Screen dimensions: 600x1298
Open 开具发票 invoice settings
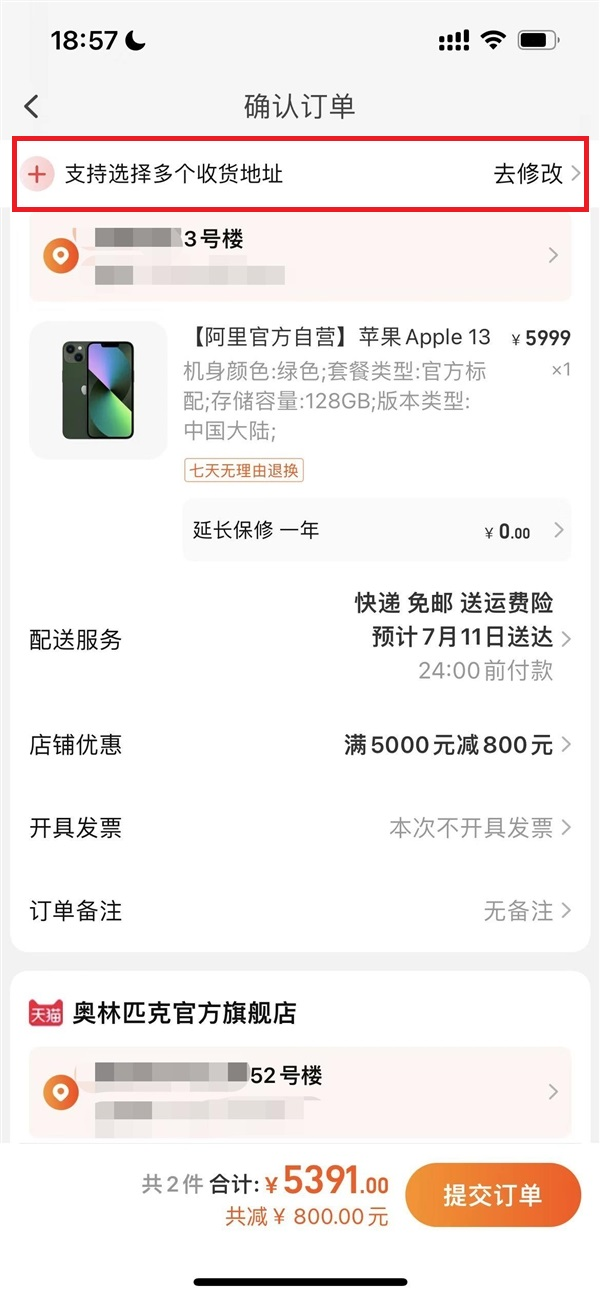(x=300, y=828)
